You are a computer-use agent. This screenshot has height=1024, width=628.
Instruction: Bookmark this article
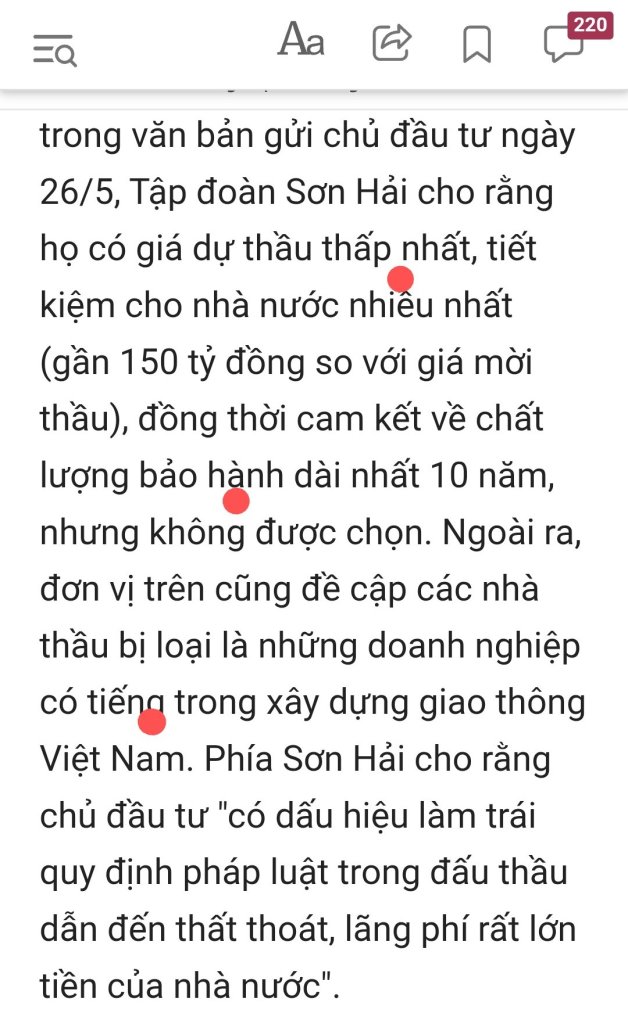click(x=477, y=44)
